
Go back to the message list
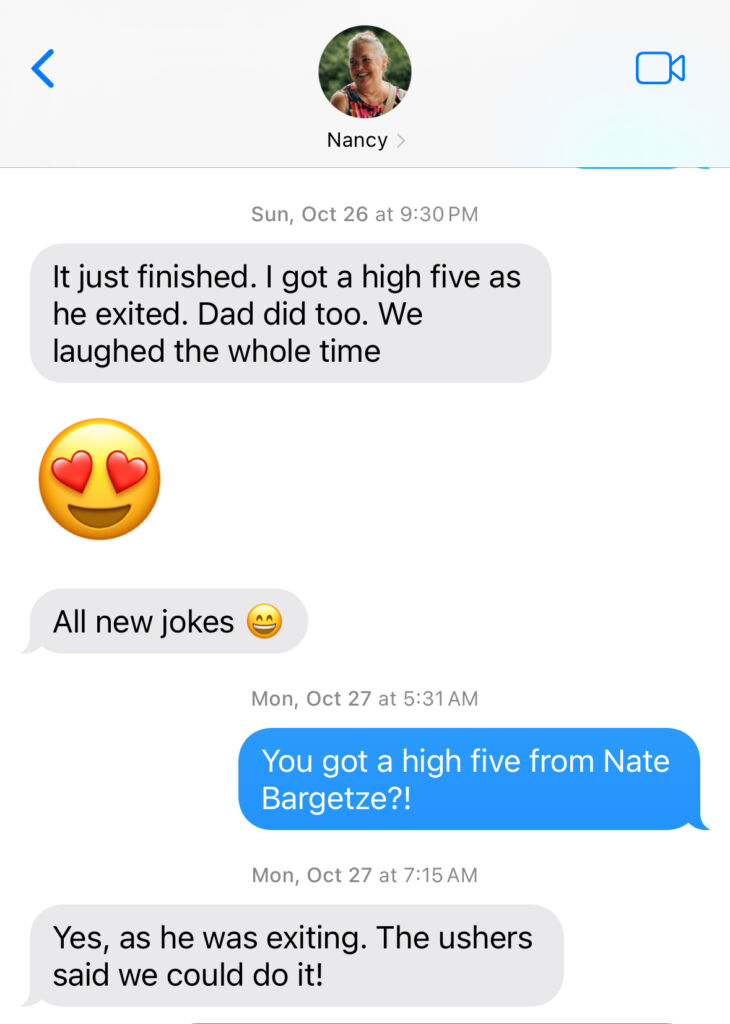[x=43, y=68]
